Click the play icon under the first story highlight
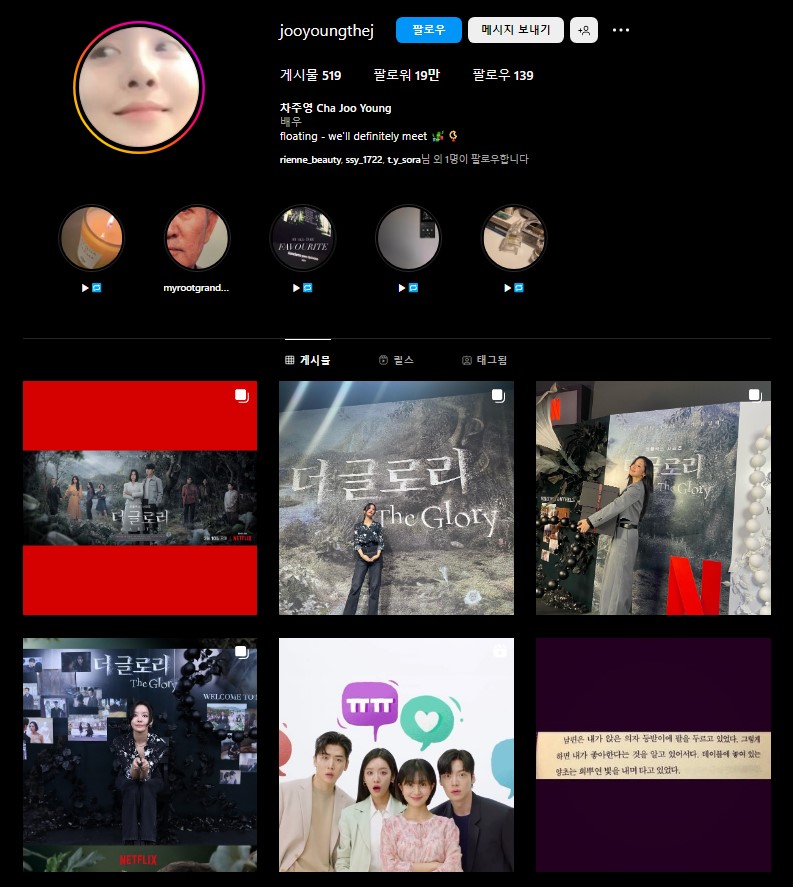The image size is (793, 887). pyautogui.click(x=86, y=287)
